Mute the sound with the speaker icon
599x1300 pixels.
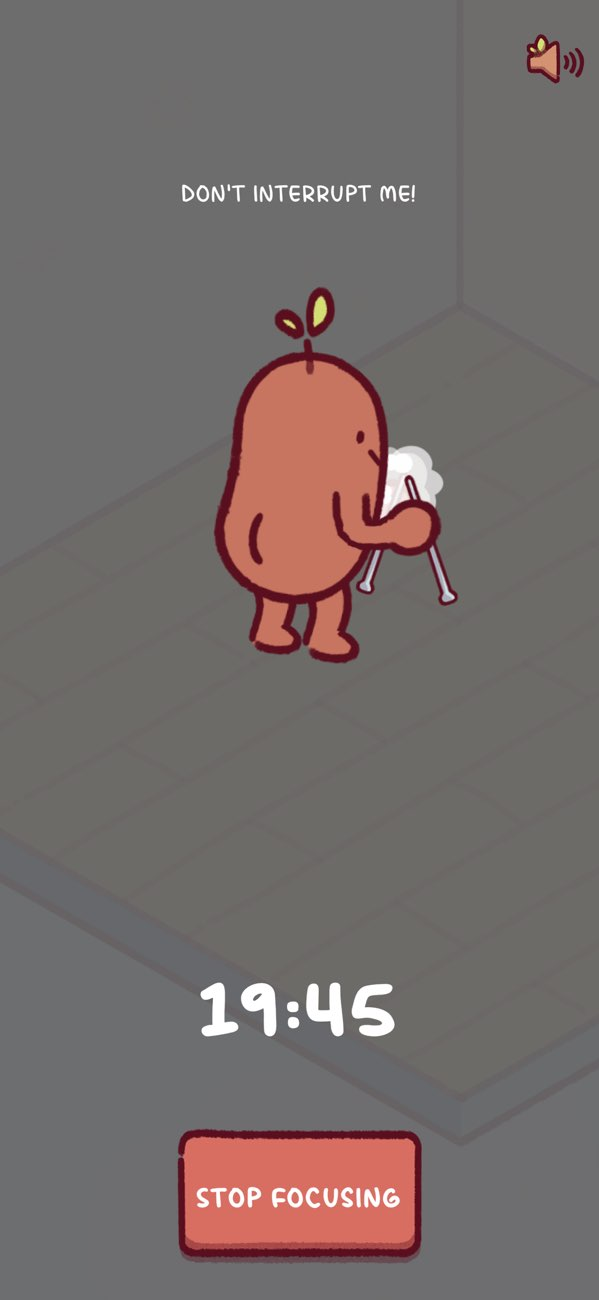pyautogui.click(x=555, y=60)
